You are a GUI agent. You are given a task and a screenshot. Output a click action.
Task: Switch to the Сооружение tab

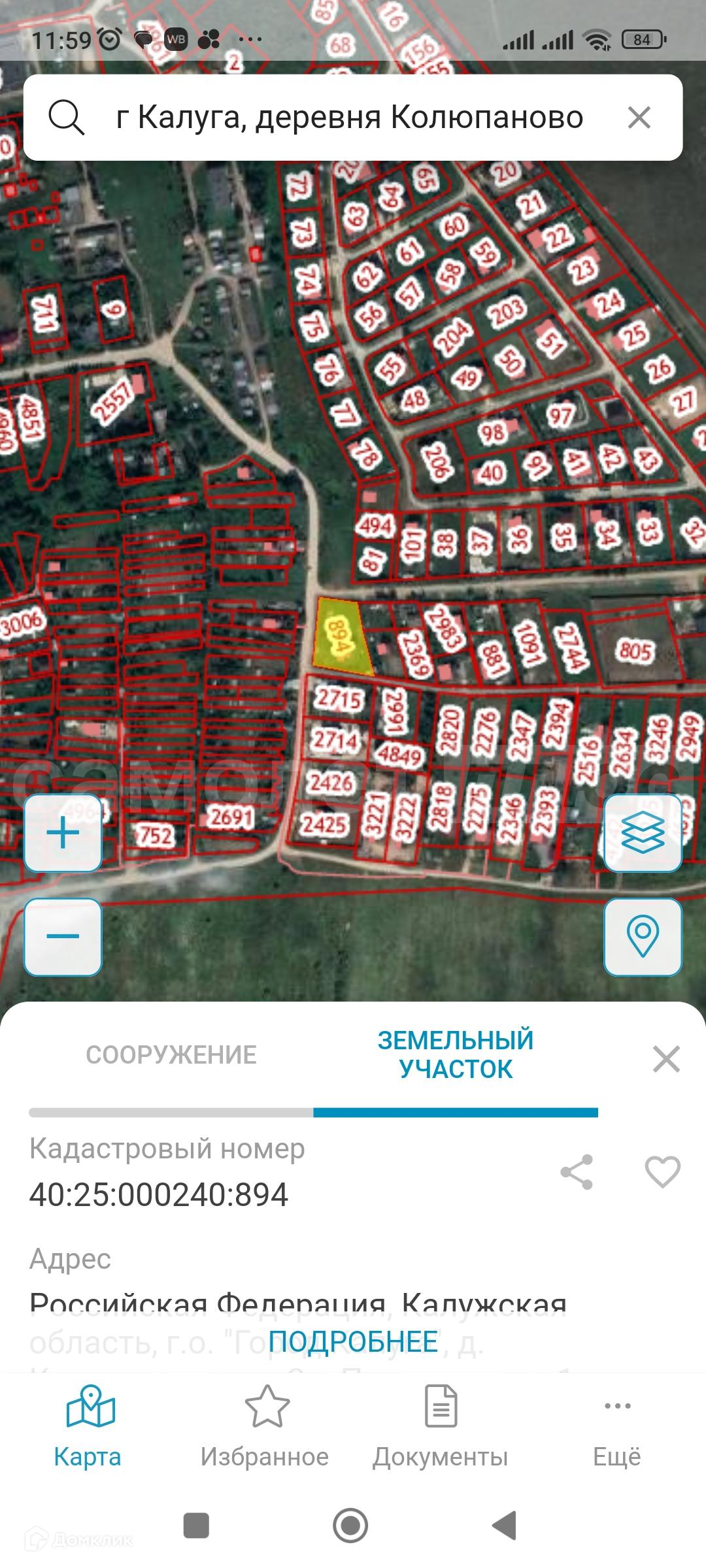[171, 1055]
